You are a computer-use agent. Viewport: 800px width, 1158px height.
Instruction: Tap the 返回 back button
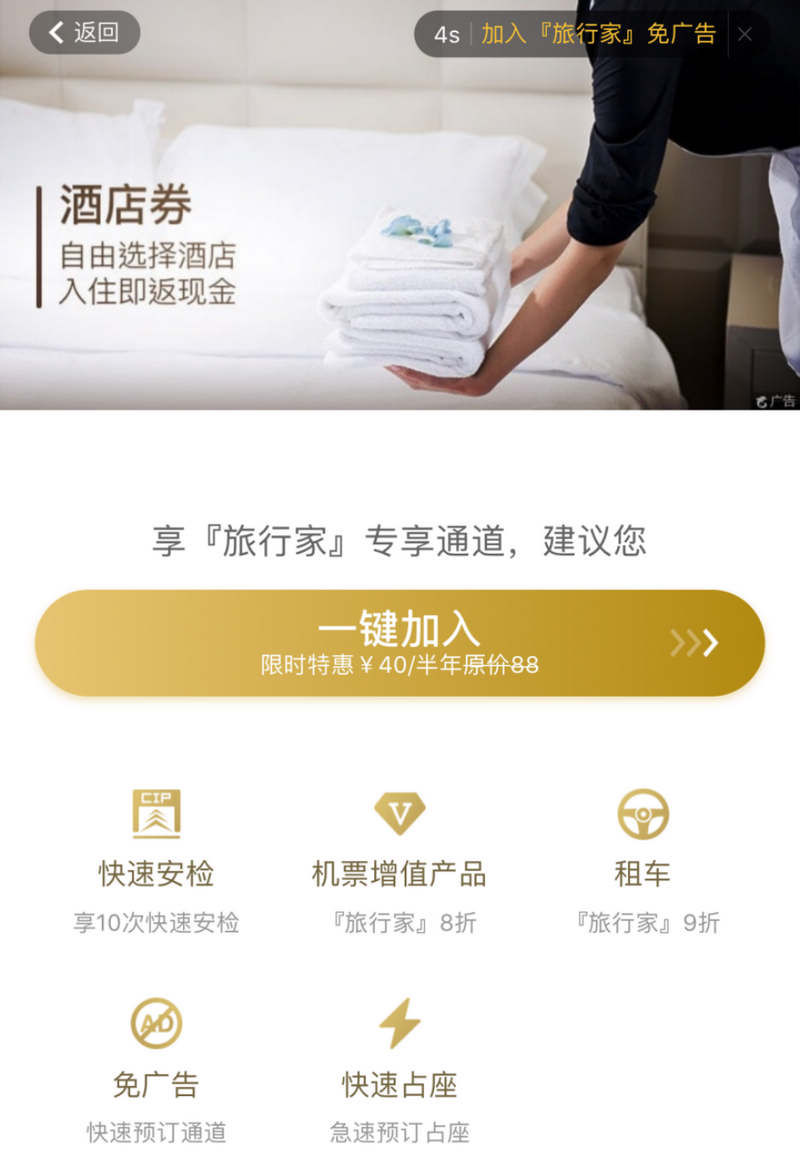click(84, 33)
